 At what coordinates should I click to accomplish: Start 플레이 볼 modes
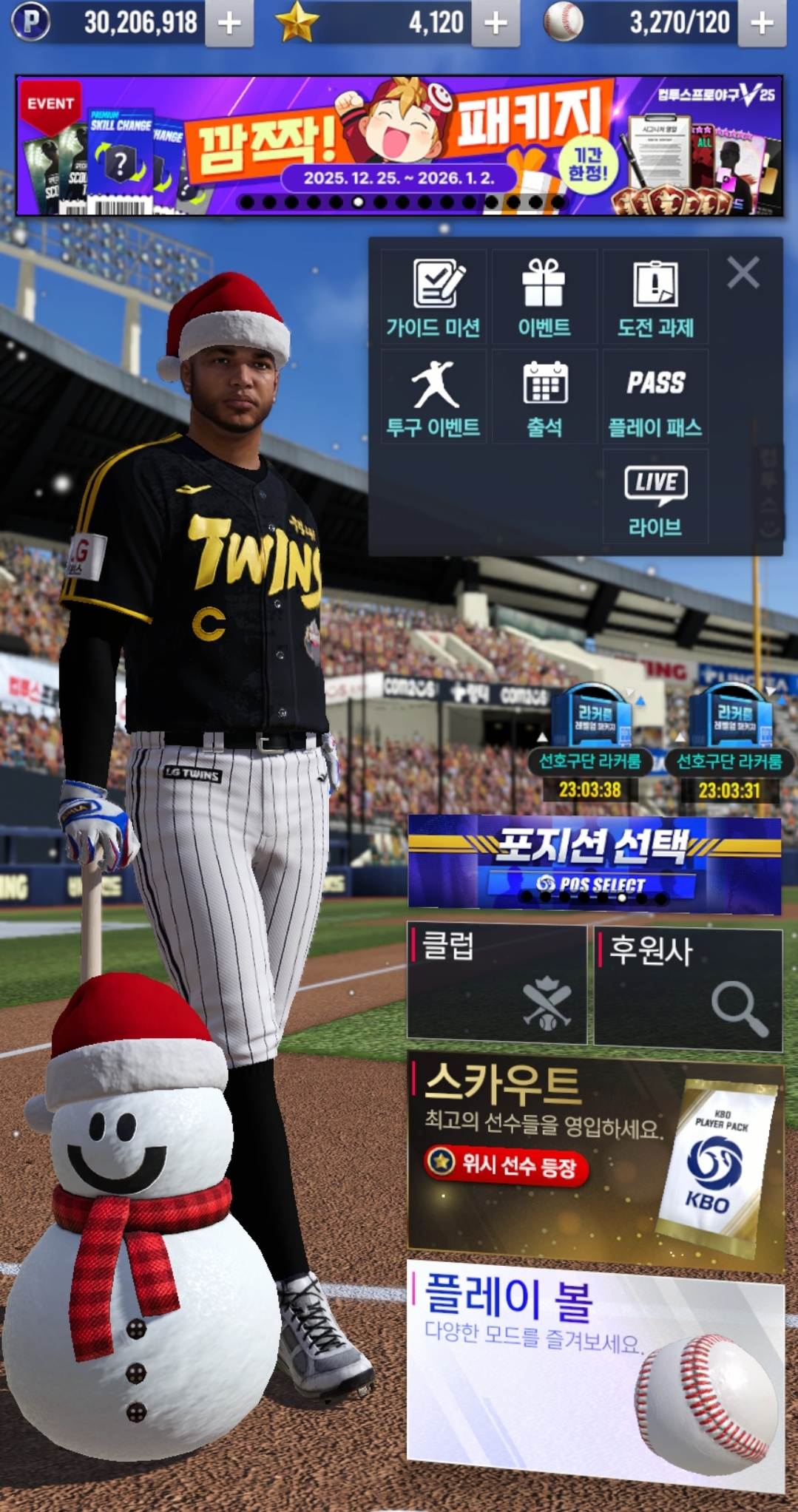[595, 1375]
